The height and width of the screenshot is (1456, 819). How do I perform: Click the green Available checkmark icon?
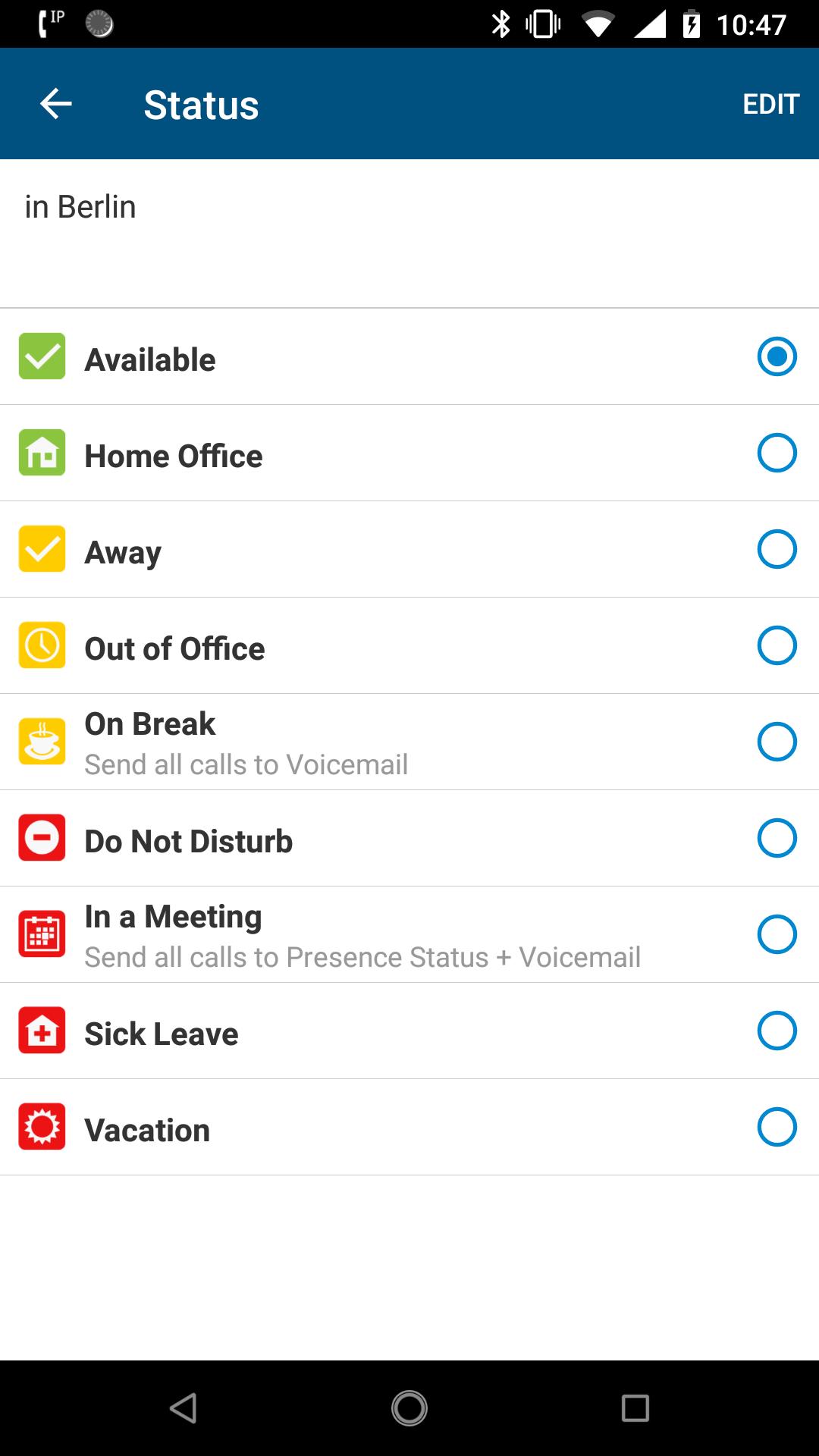(42, 357)
